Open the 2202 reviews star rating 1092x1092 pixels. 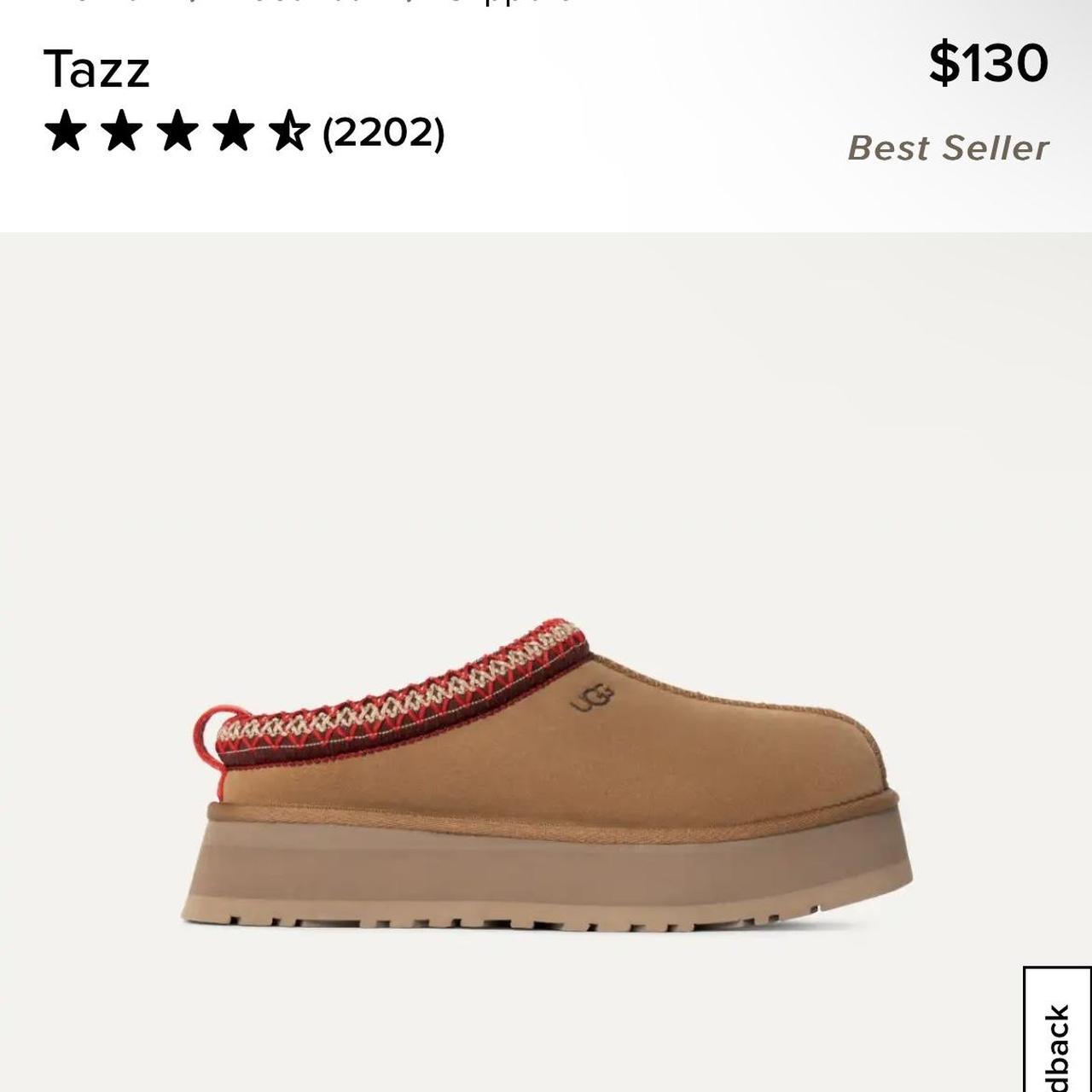pyautogui.click(x=244, y=133)
